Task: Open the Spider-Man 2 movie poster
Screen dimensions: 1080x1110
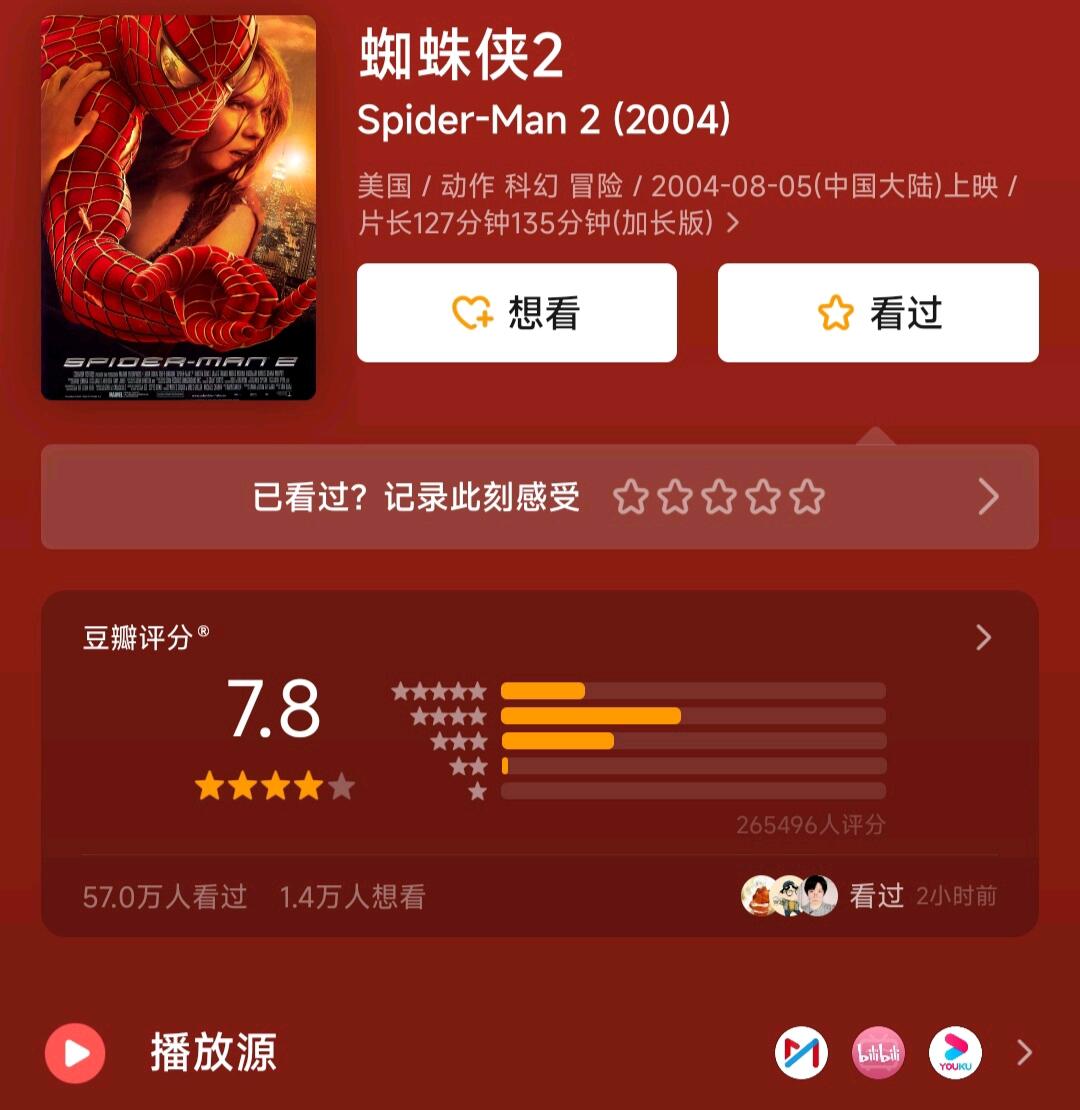Action: point(178,207)
